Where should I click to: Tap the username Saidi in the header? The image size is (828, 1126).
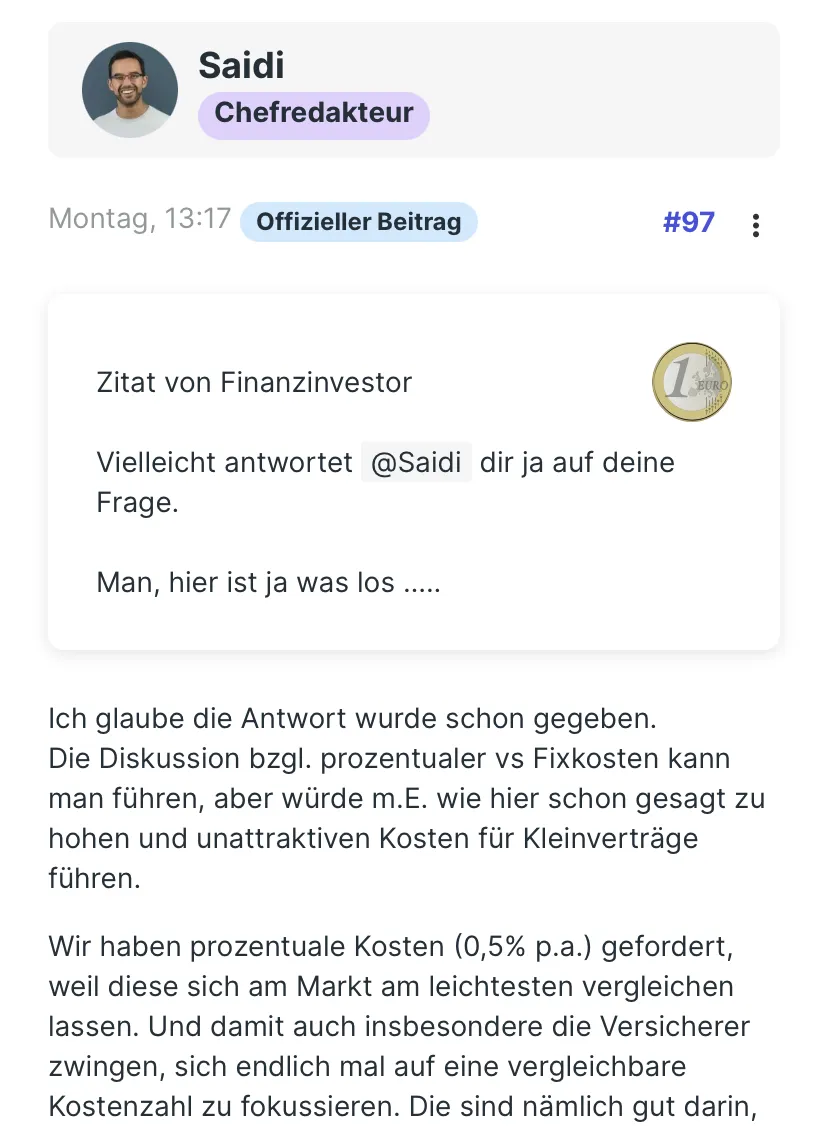click(241, 65)
